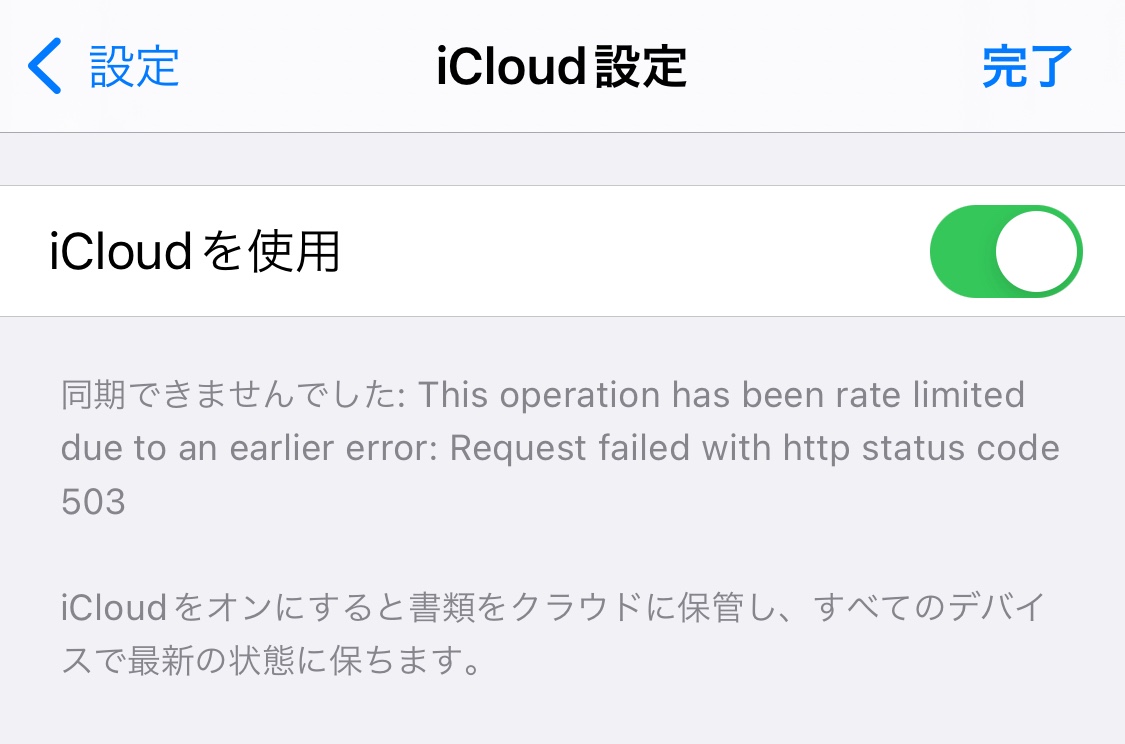Turn off the iCloudを使用 switch

click(1005, 251)
